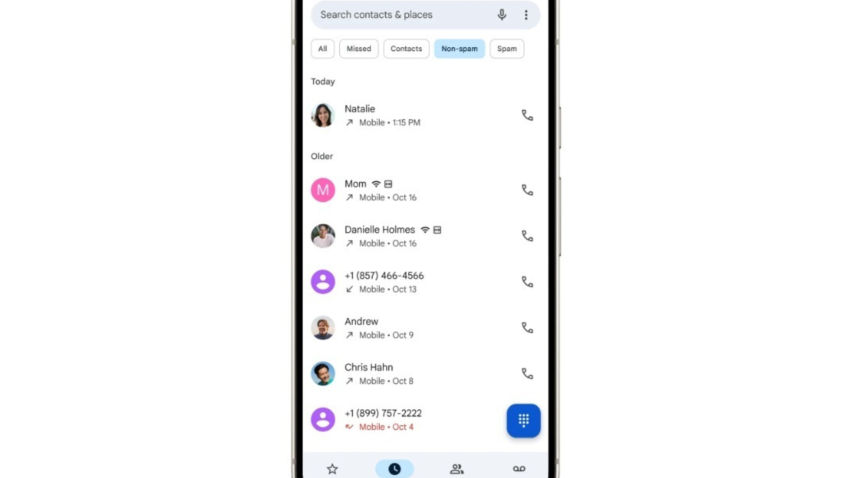Call Natalie using the phone icon
850x478 pixels.
(x=527, y=116)
